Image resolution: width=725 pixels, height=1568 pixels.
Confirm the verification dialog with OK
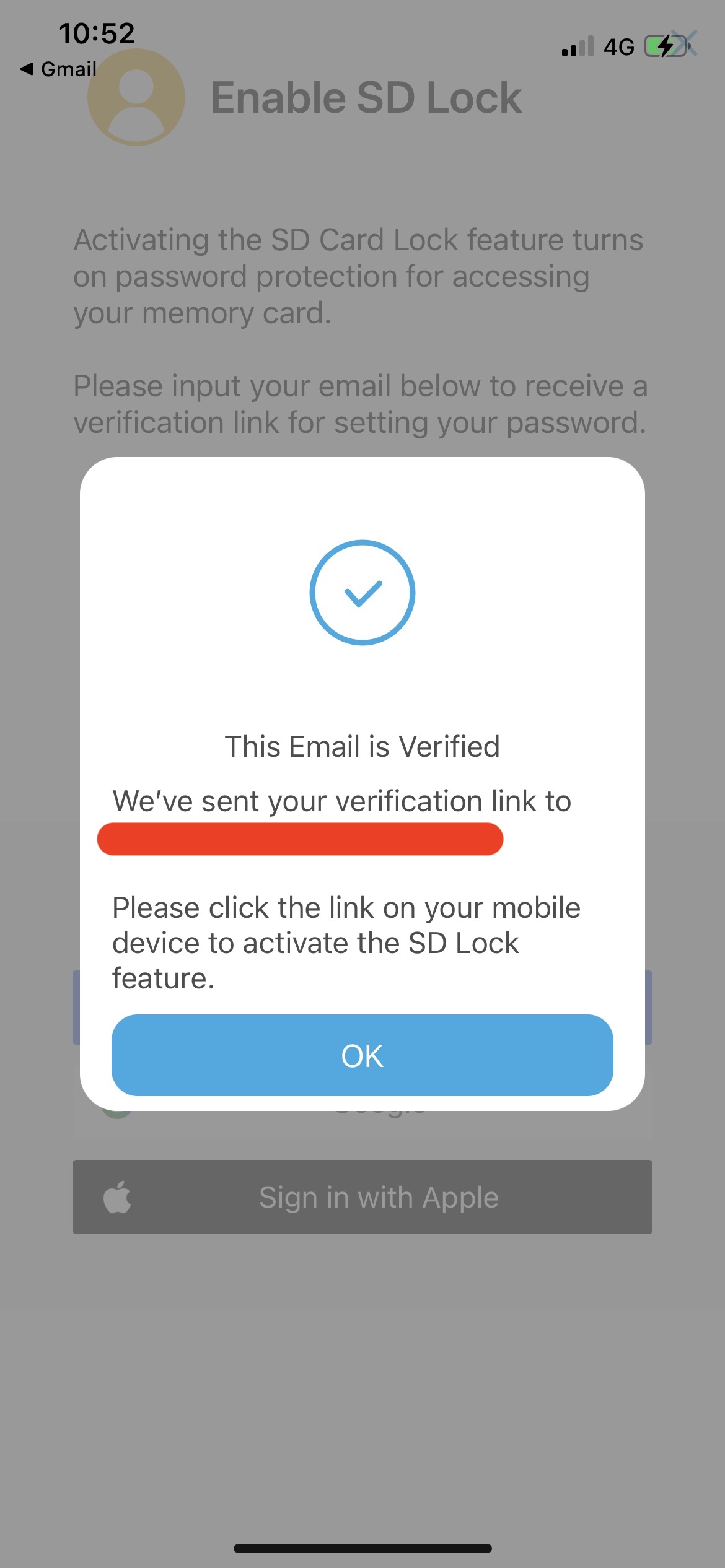(362, 1055)
